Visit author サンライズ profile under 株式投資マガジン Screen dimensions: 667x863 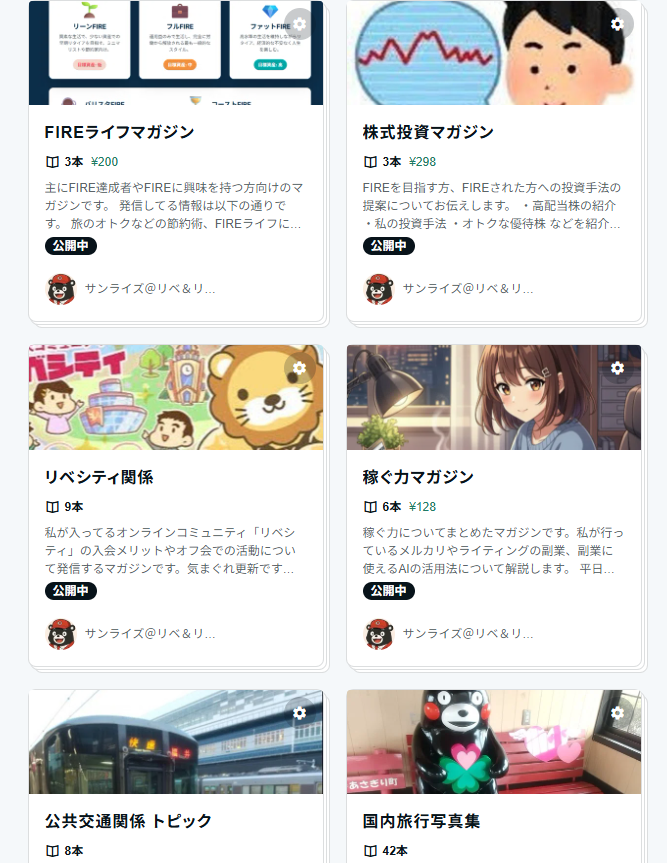click(x=467, y=289)
